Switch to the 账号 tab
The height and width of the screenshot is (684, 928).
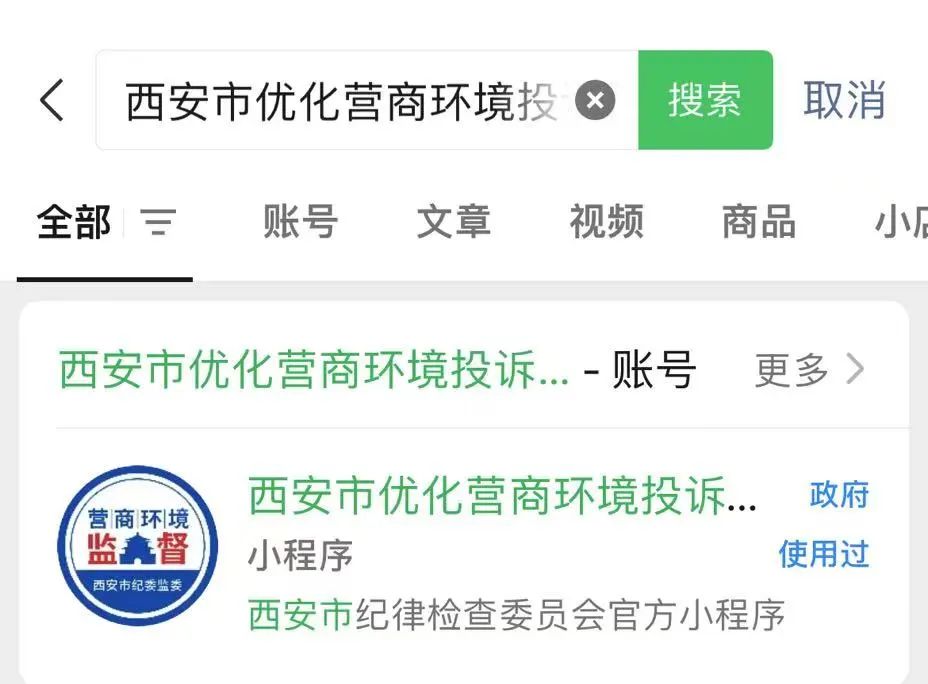[x=300, y=222]
